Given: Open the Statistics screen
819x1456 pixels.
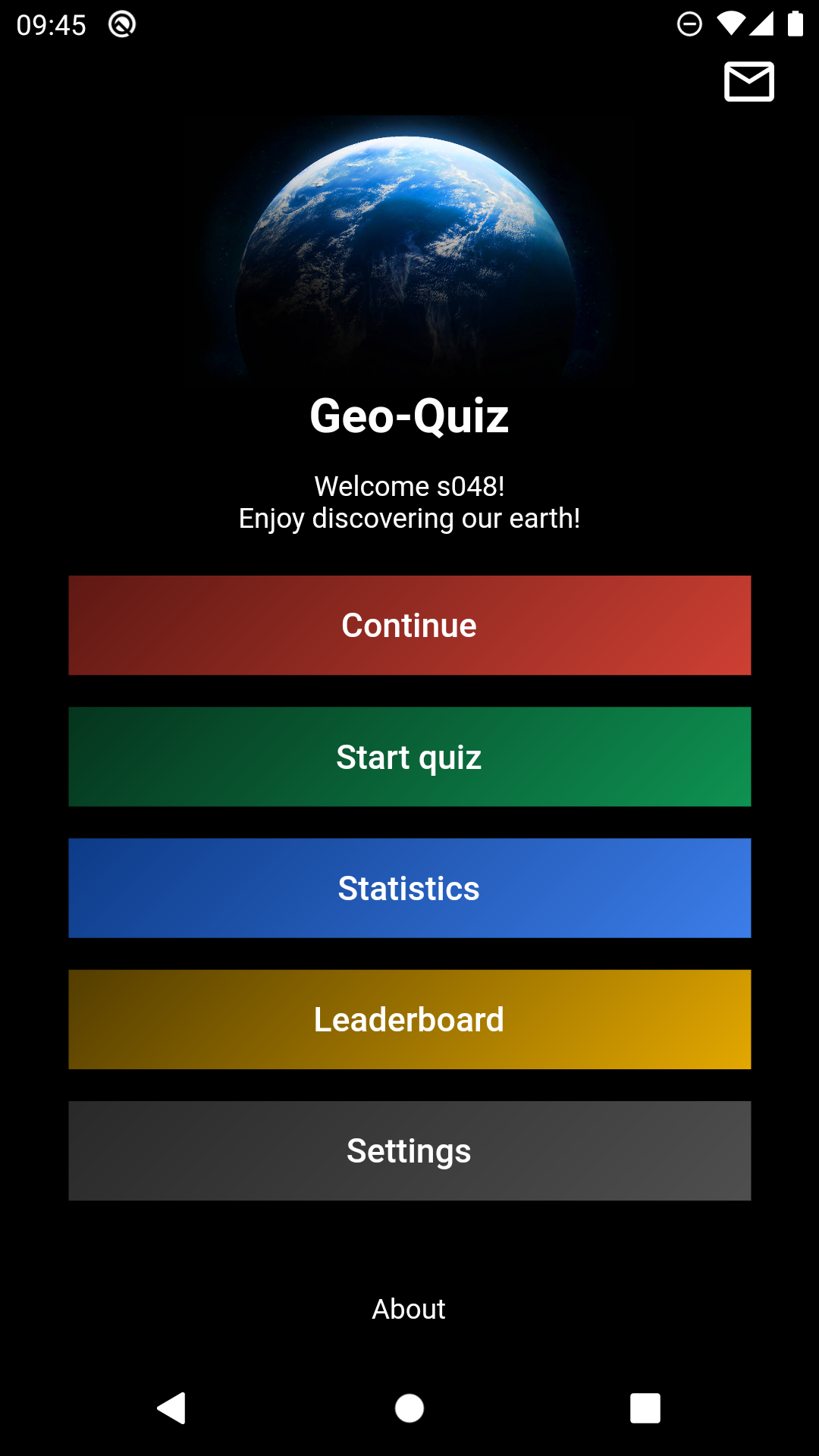Looking at the screenshot, I should (x=409, y=888).
